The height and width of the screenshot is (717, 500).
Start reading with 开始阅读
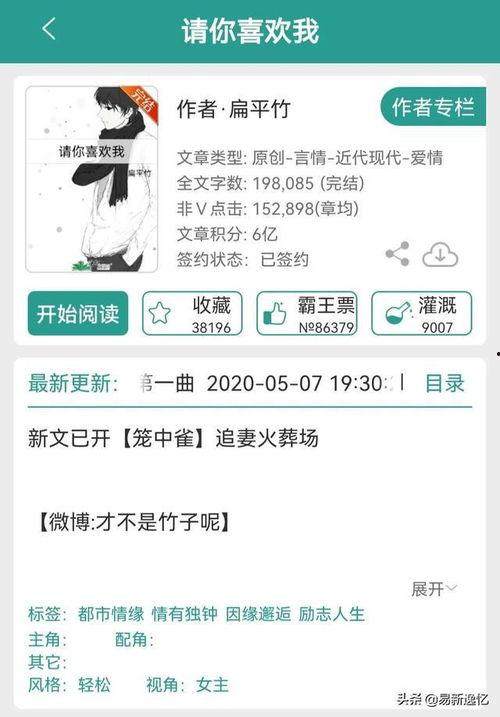pos(78,314)
